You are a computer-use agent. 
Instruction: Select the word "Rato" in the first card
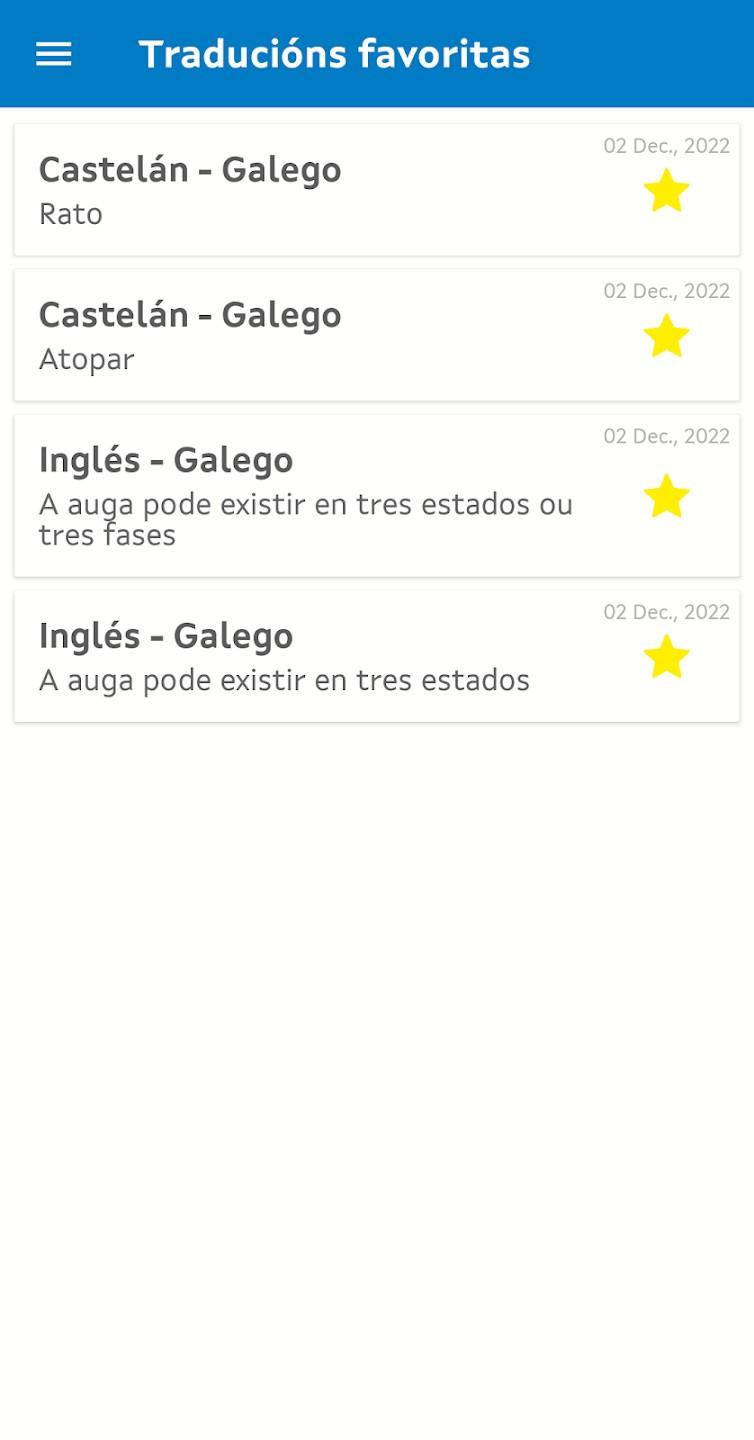coord(71,213)
